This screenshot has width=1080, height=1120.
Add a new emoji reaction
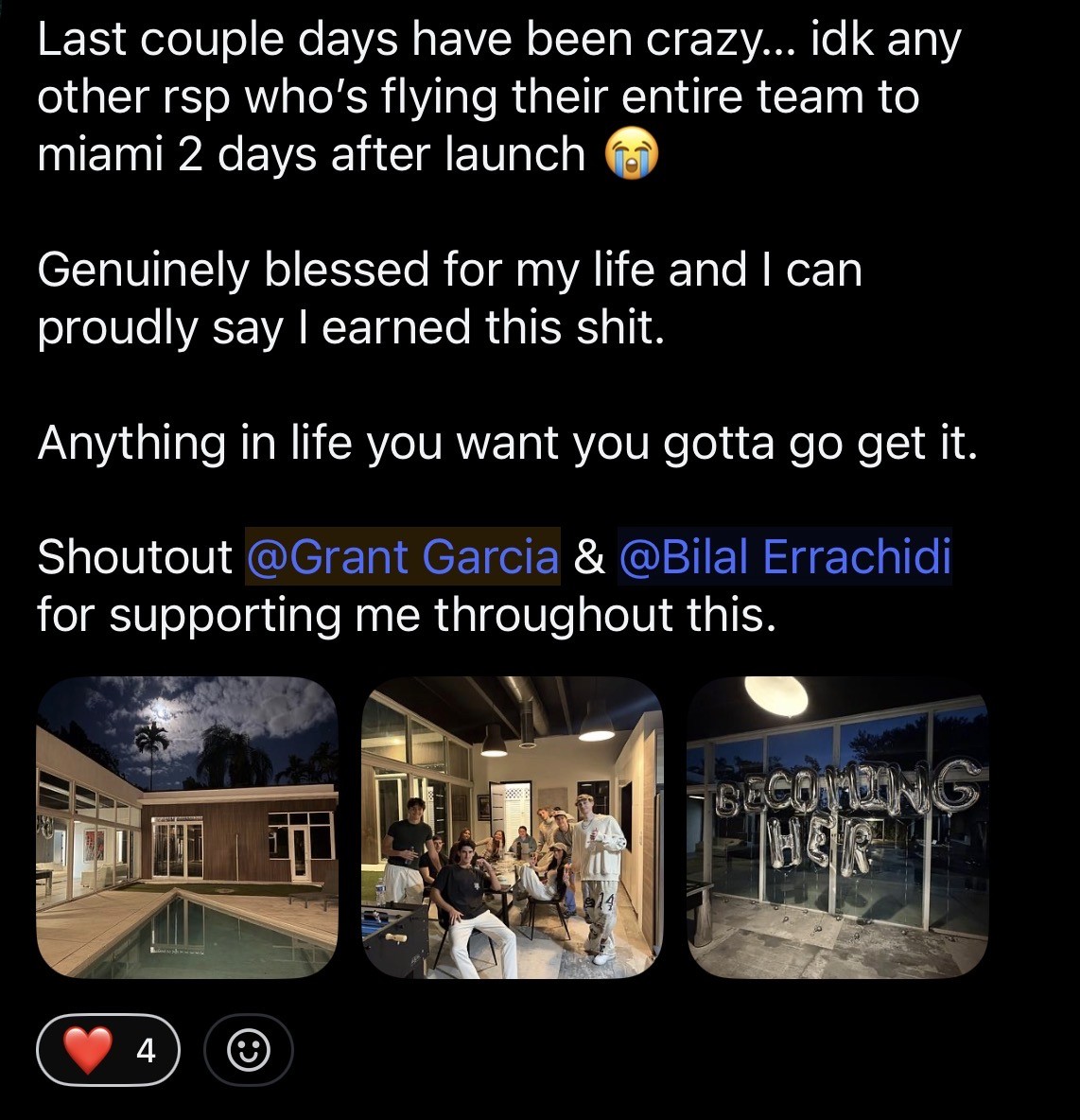pyautogui.click(x=249, y=1050)
